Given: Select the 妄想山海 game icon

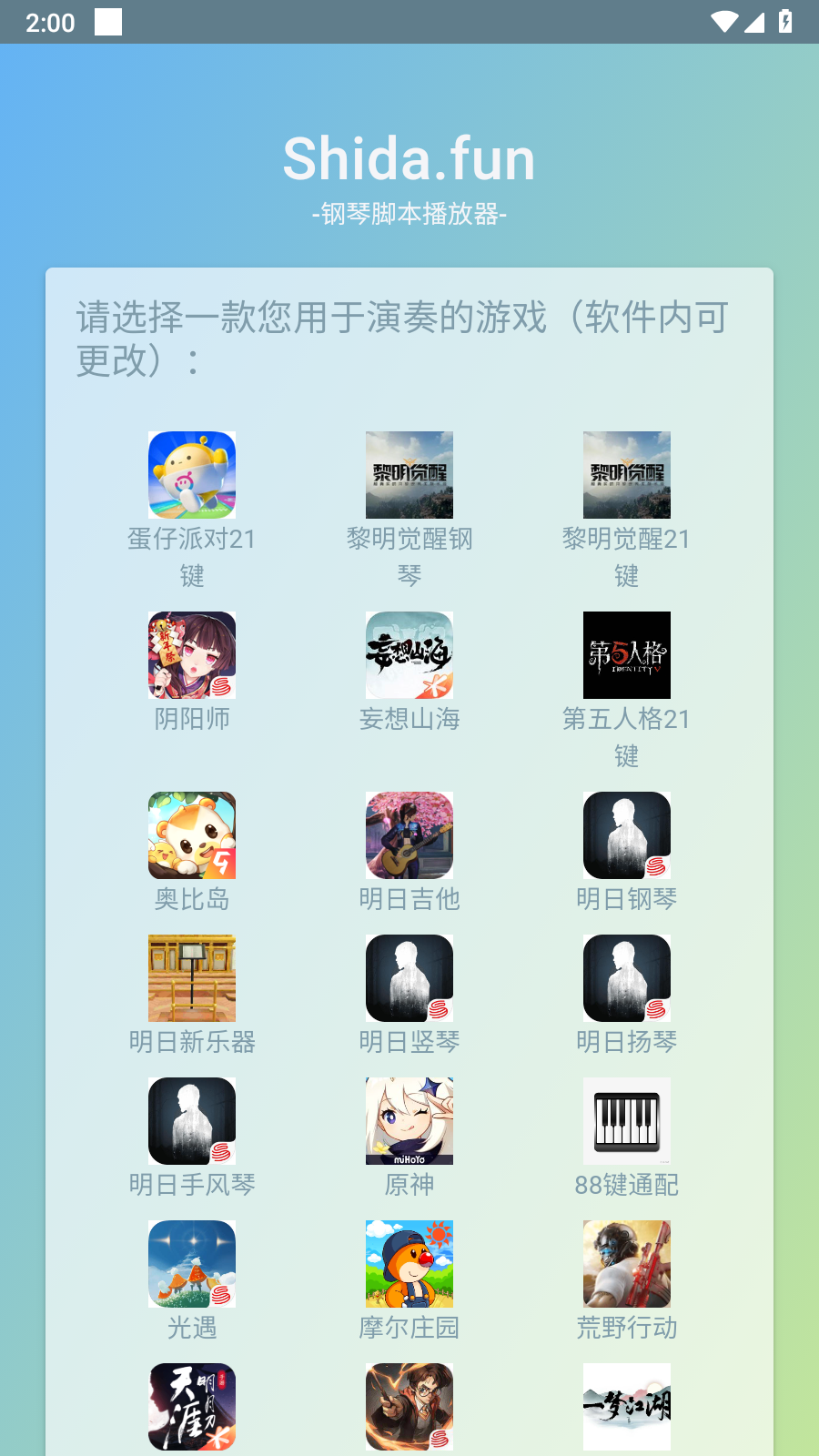Looking at the screenshot, I should 409,654.
